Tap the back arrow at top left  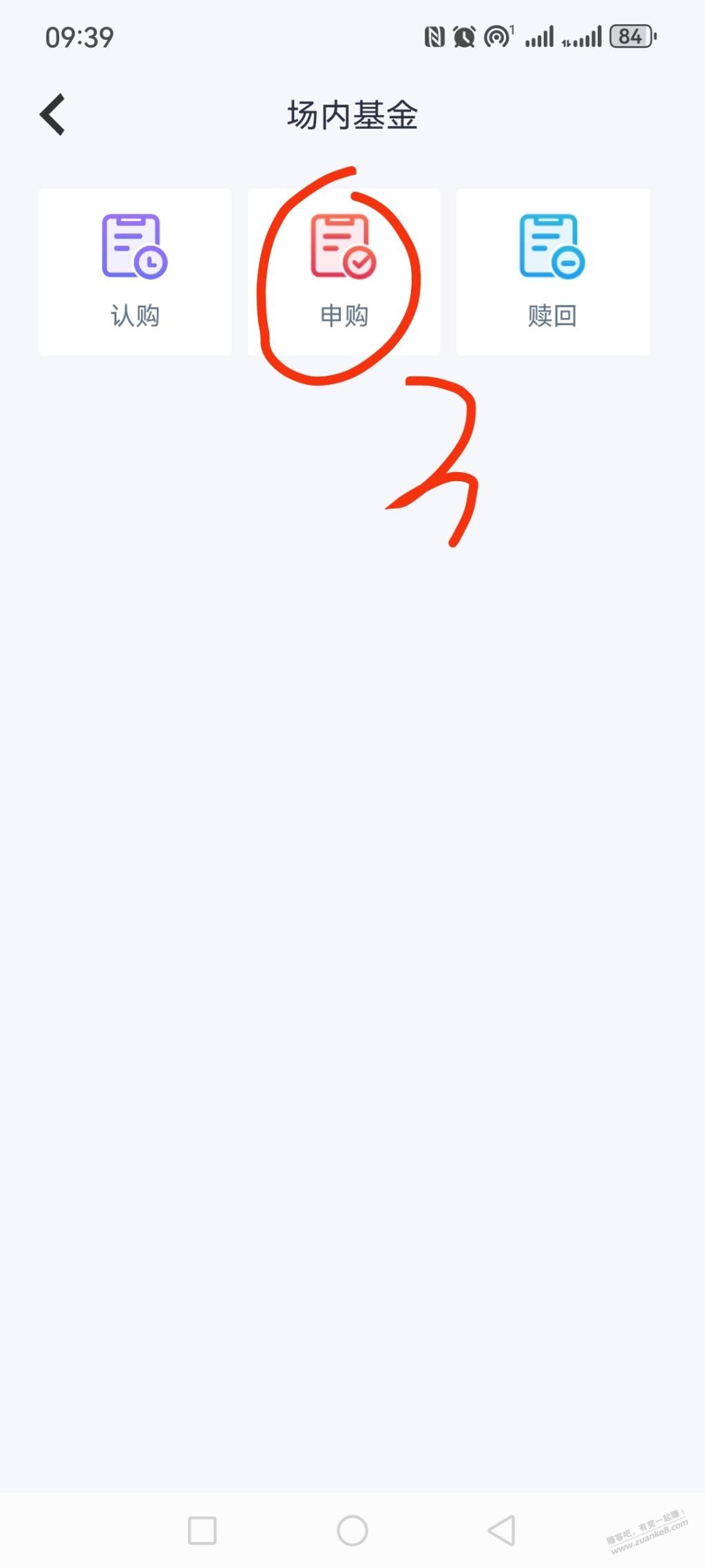[x=53, y=115]
